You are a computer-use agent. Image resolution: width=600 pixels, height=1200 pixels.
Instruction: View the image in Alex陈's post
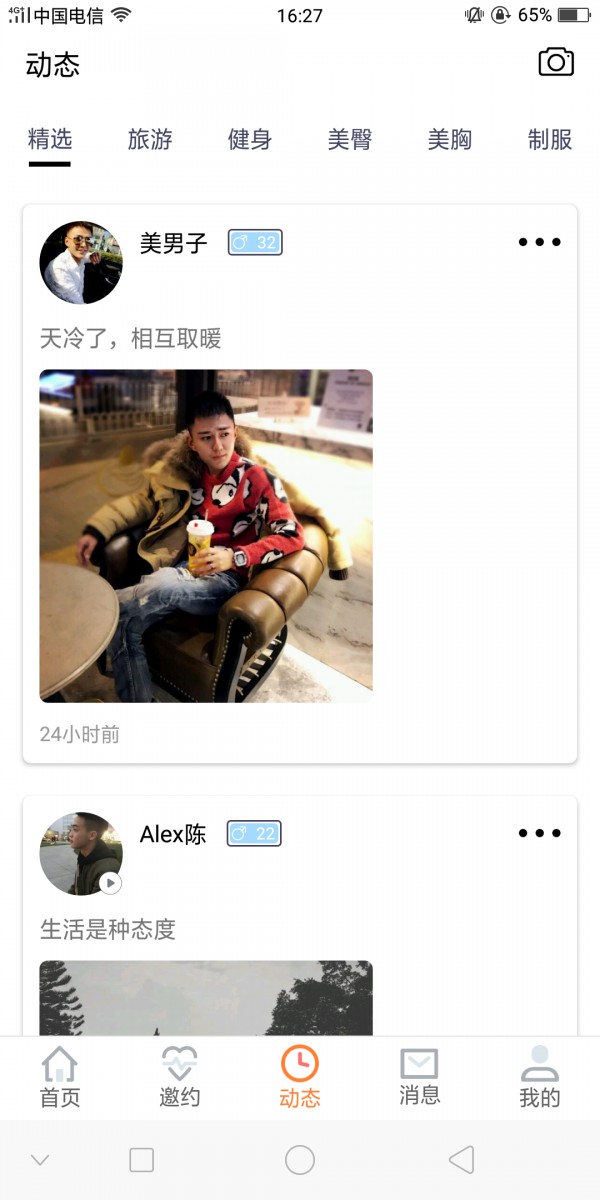pos(206,998)
